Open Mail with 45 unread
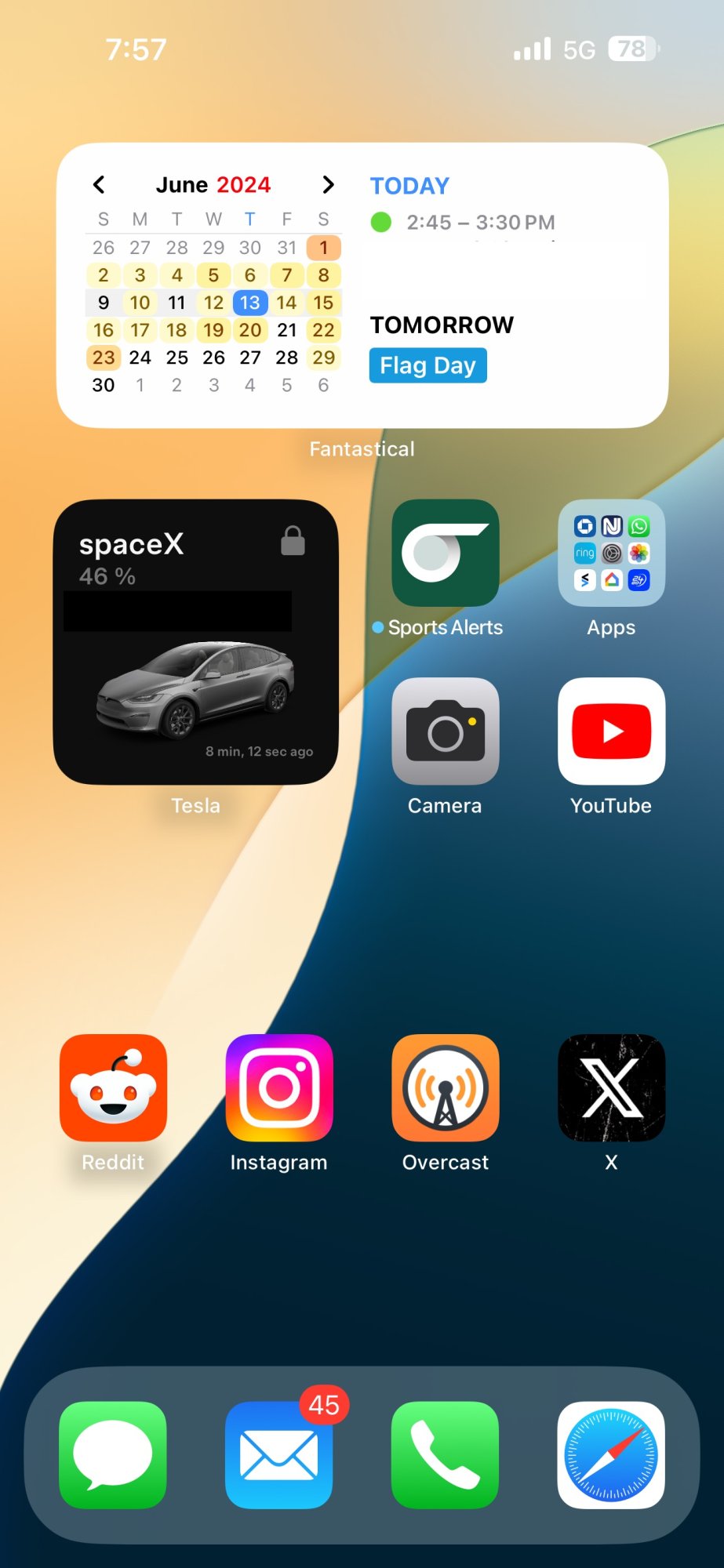This screenshot has width=724, height=1568. pyautogui.click(x=279, y=1455)
